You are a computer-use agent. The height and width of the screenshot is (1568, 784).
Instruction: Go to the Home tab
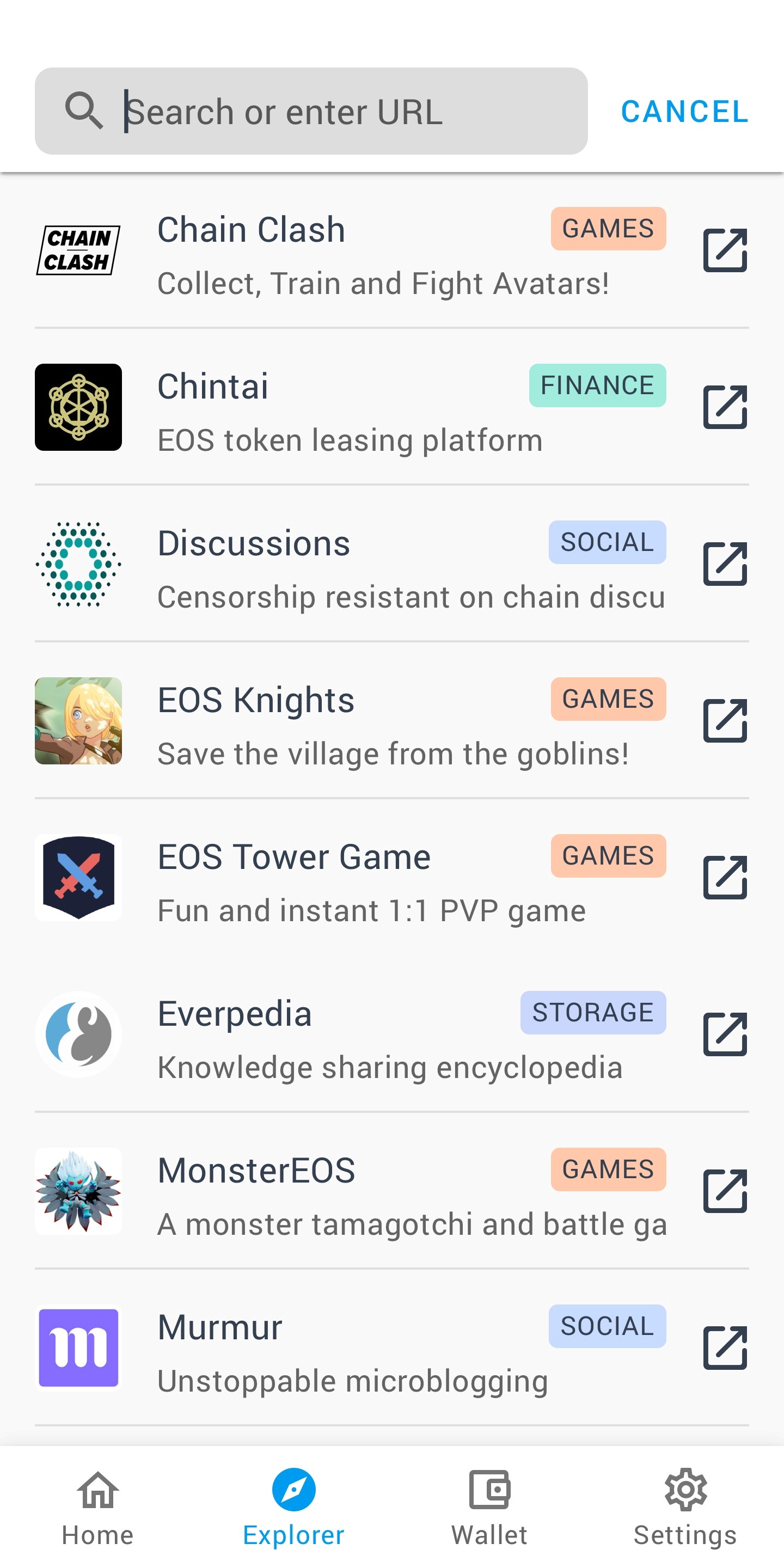pos(97,1507)
